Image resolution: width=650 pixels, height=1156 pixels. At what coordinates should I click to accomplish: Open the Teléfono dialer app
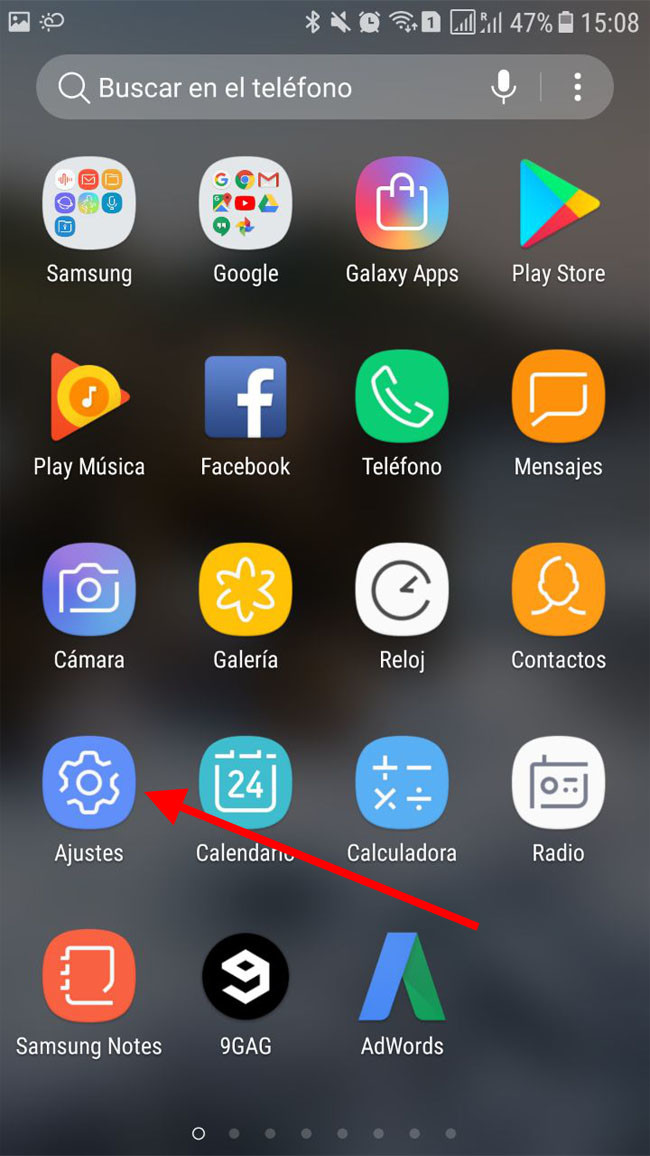tap(402, 396)
